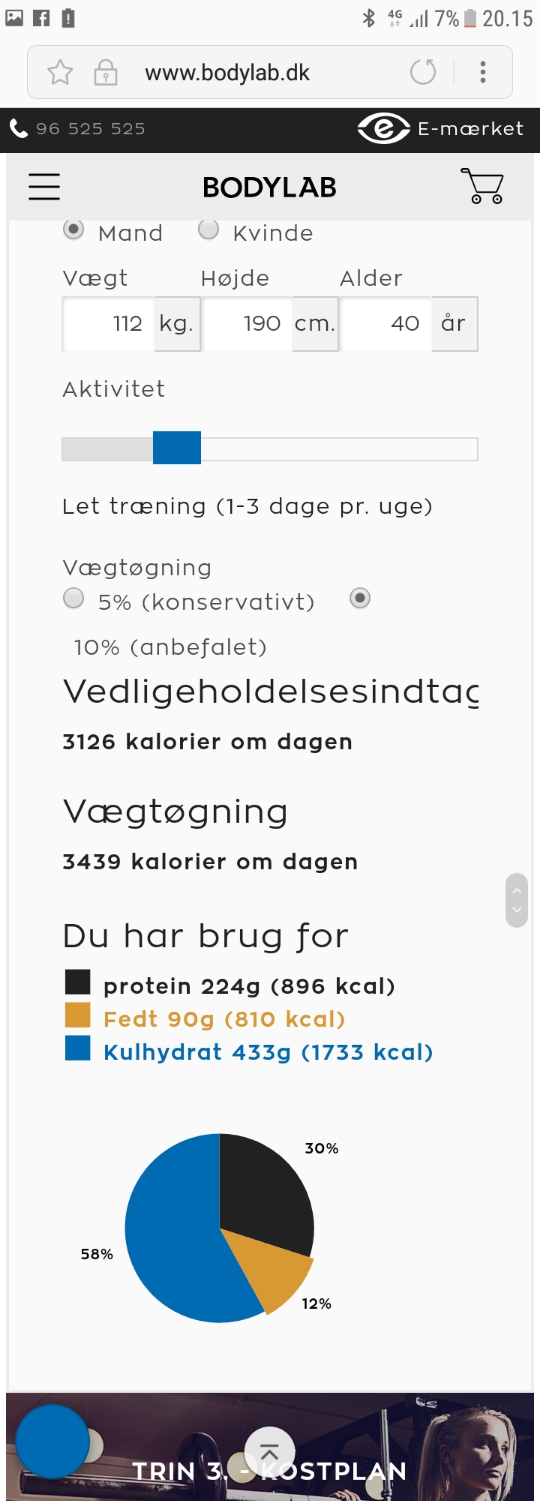Open the hamburger menu

[44, 187]
